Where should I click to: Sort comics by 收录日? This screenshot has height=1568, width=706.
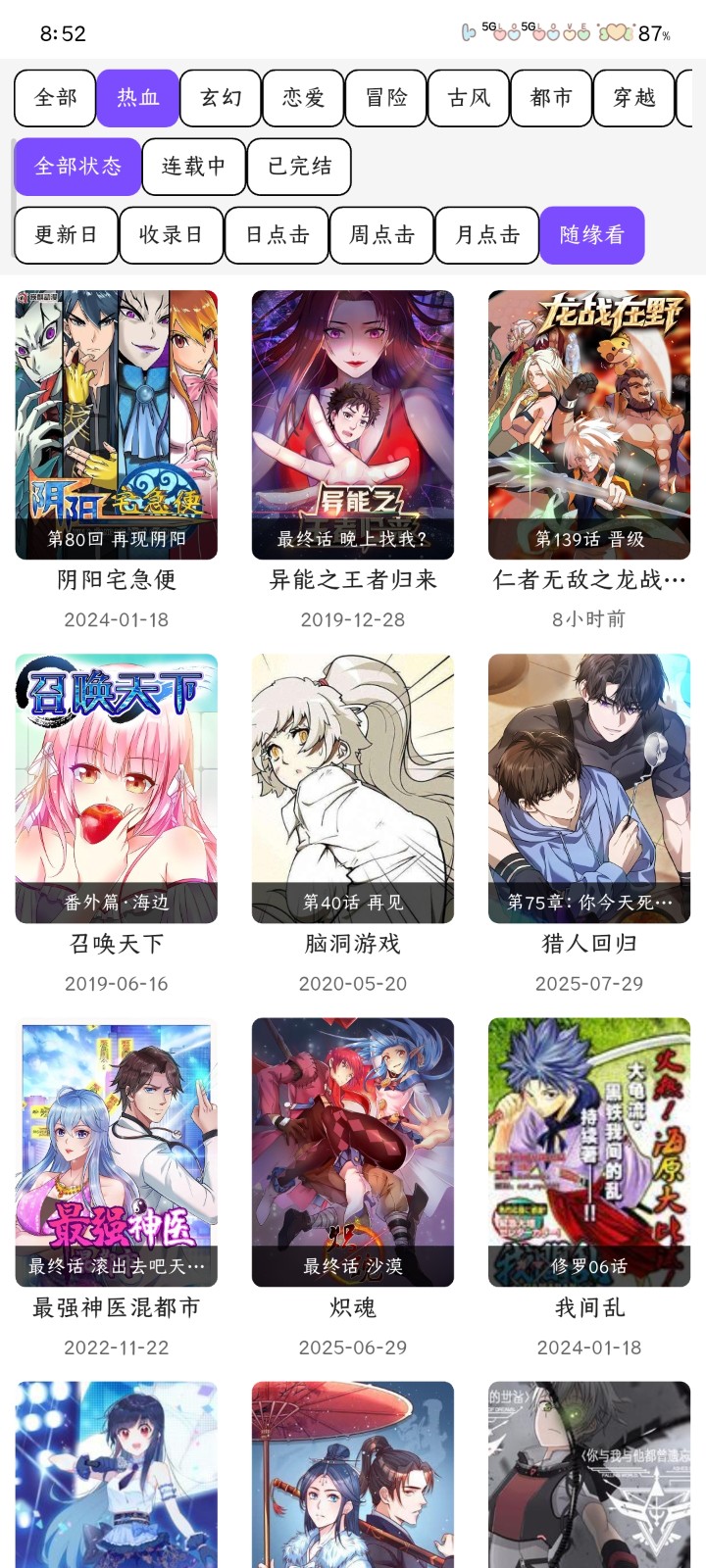click(x=171, y=234)
